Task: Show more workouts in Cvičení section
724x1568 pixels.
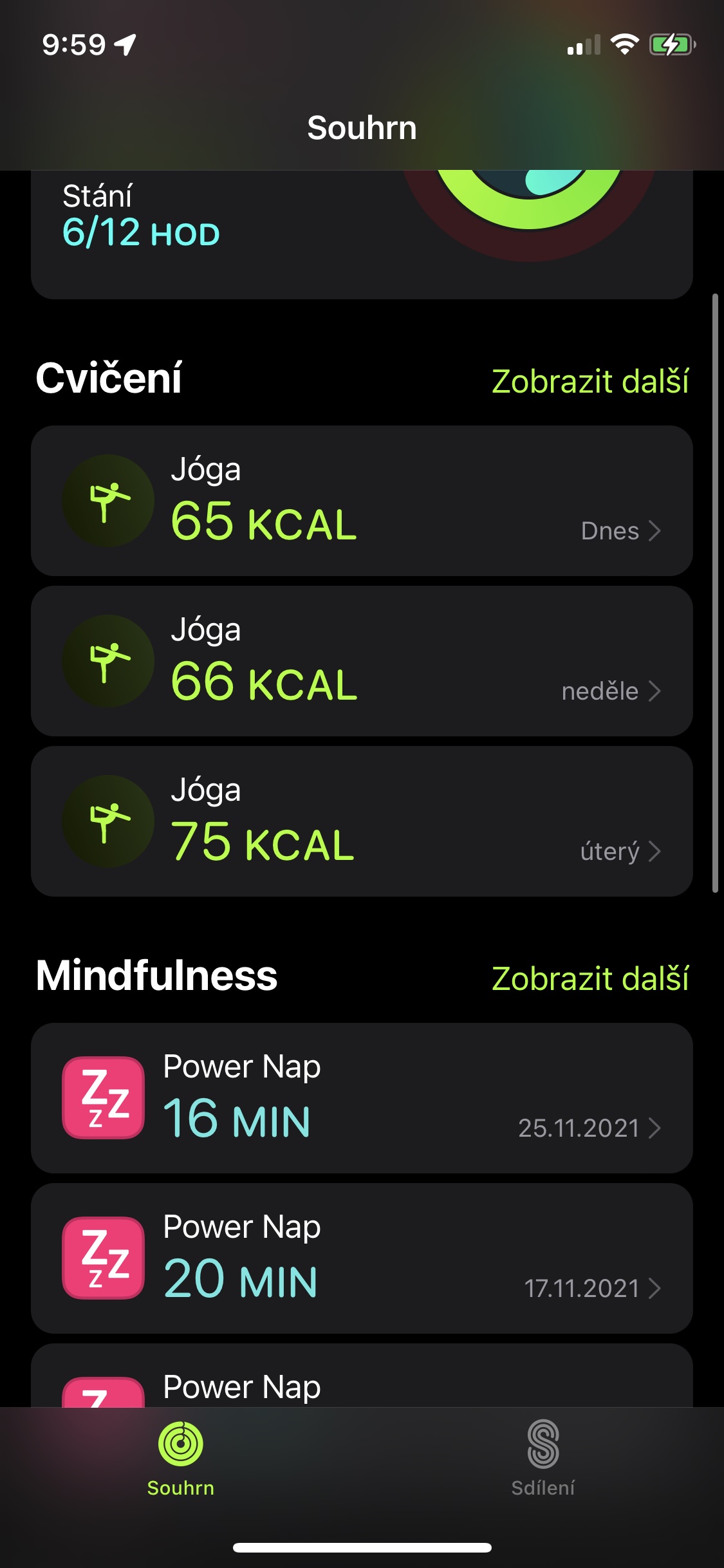Action: [589, 381]
